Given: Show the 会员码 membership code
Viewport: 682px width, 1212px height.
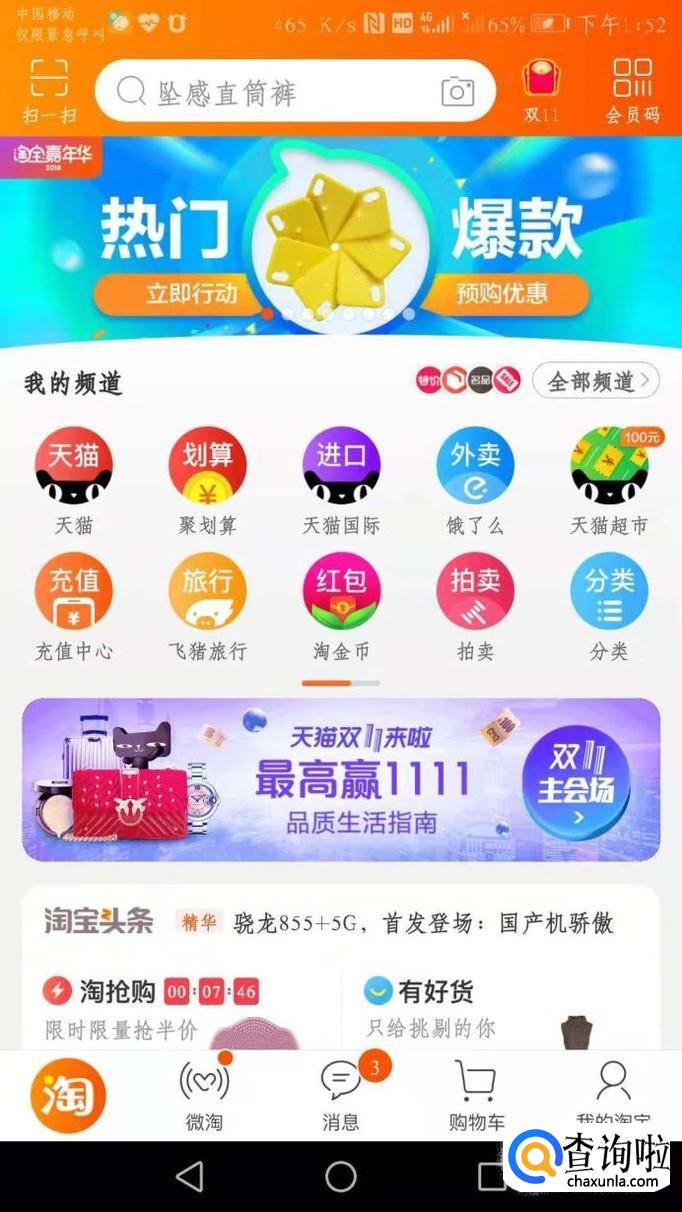Looking at the screenshot, I should pos(632,92).
